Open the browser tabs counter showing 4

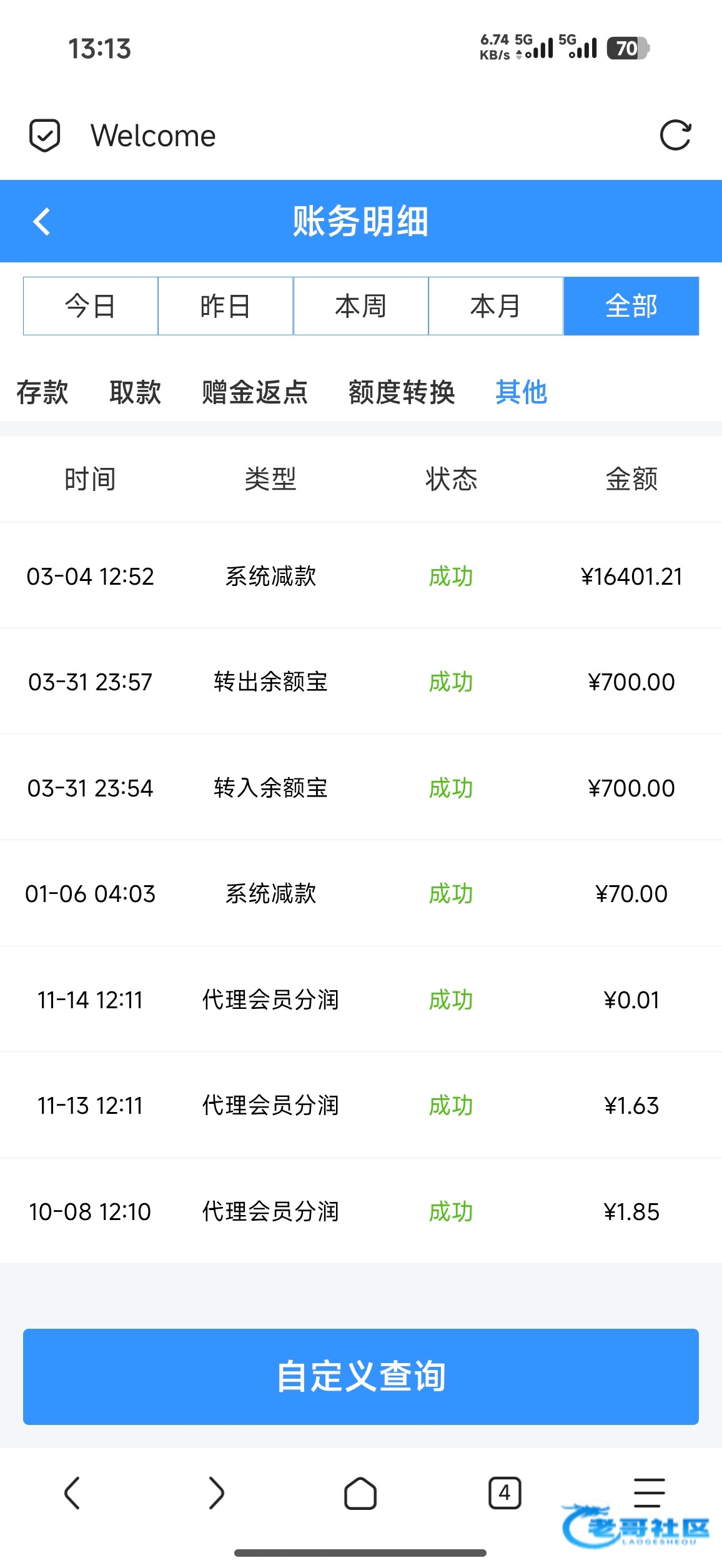tap(505, 1493)
